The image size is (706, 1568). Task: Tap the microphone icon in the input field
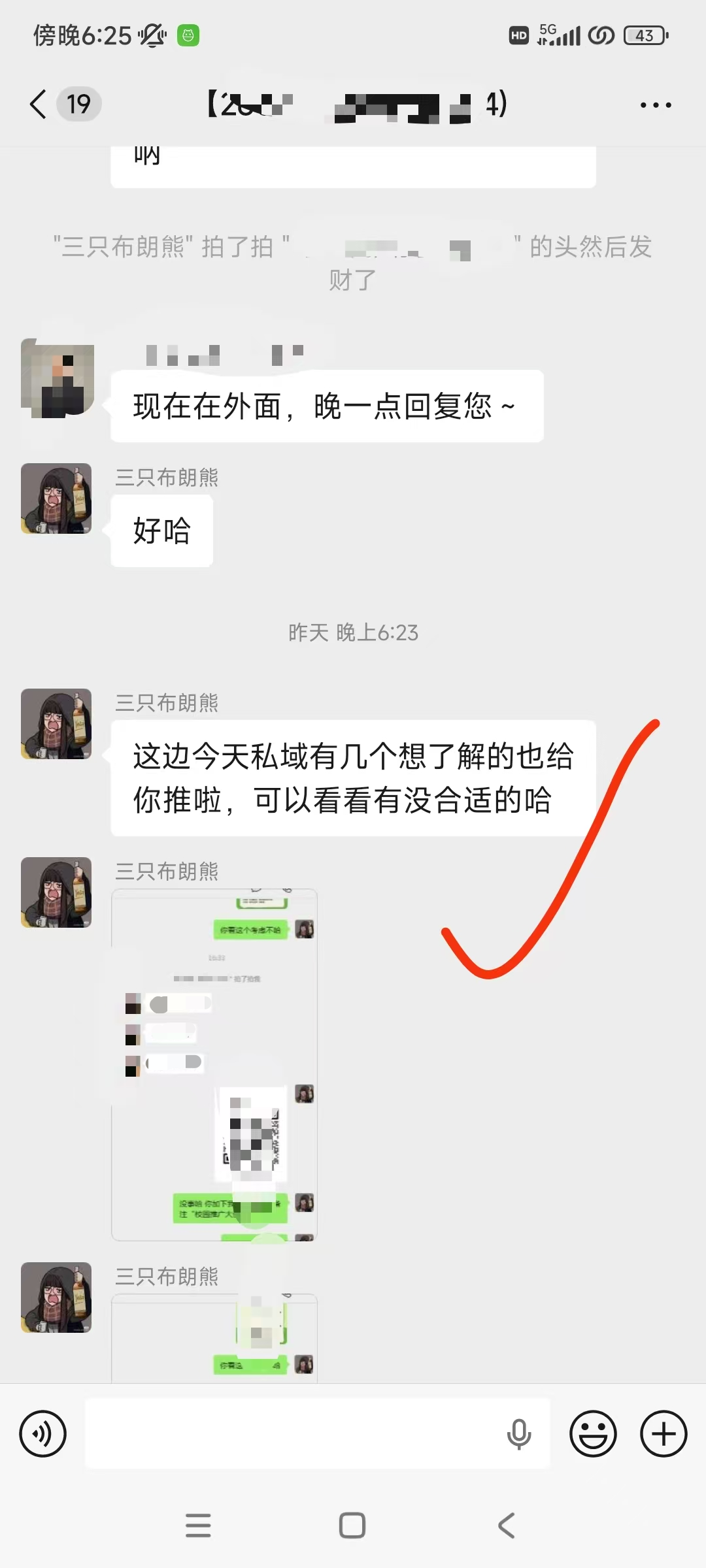point(519,1434)
